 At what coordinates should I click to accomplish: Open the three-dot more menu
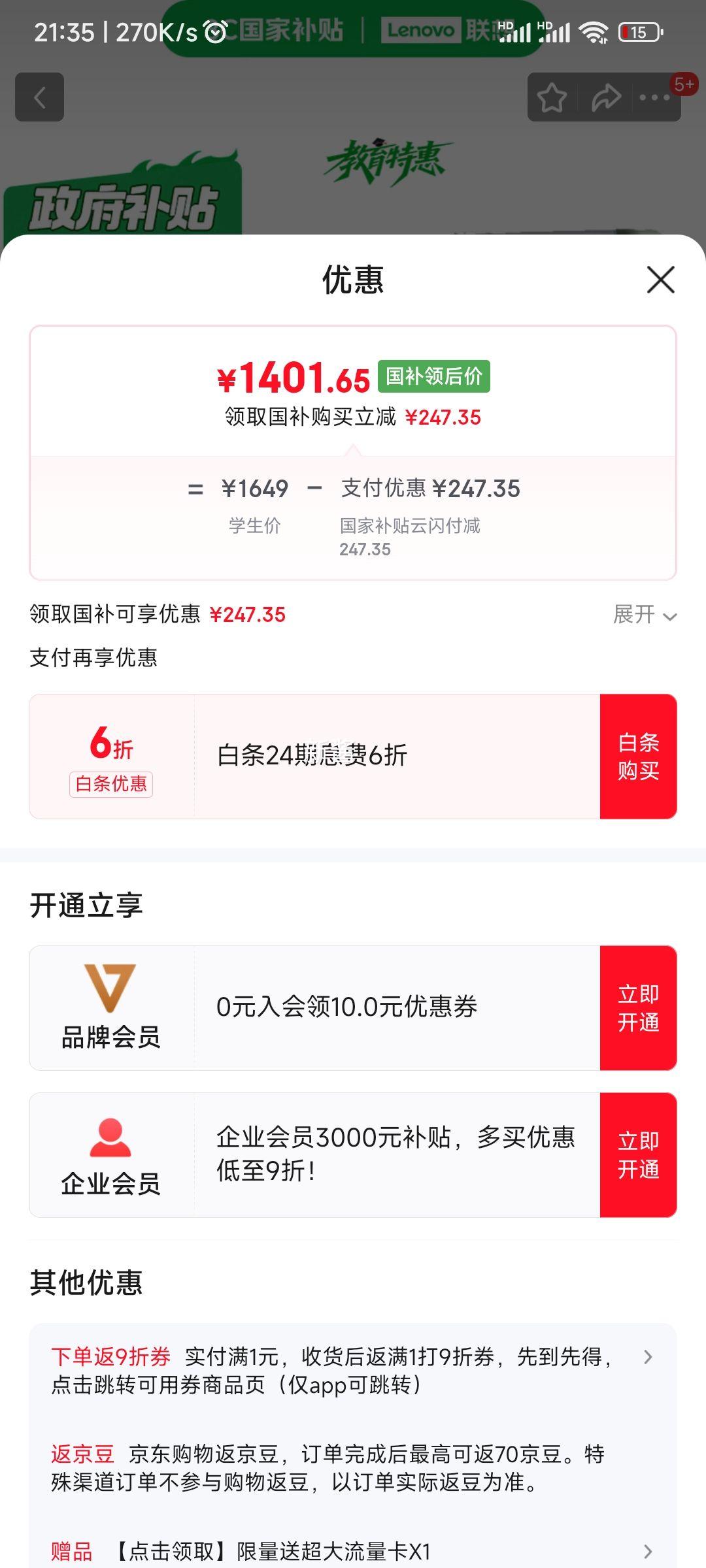pos(655,98)
